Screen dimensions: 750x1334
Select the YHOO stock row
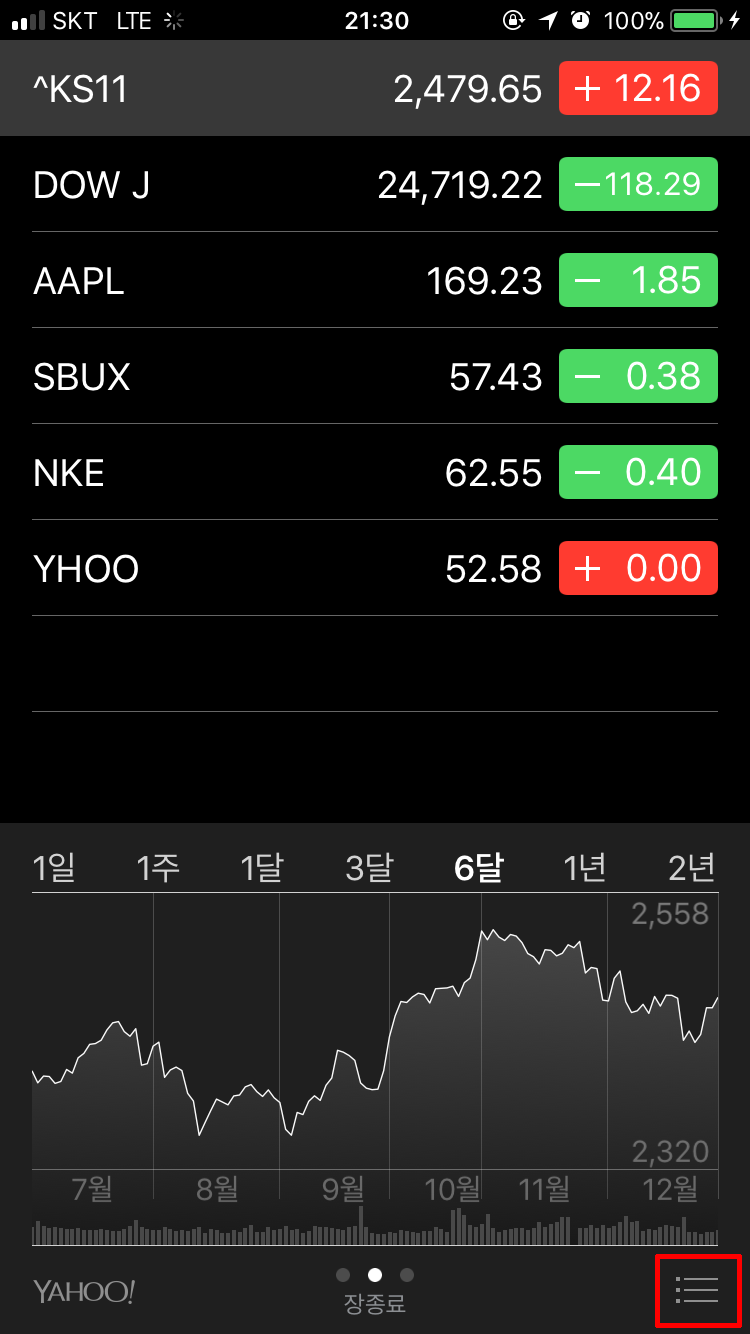(280, 569)
